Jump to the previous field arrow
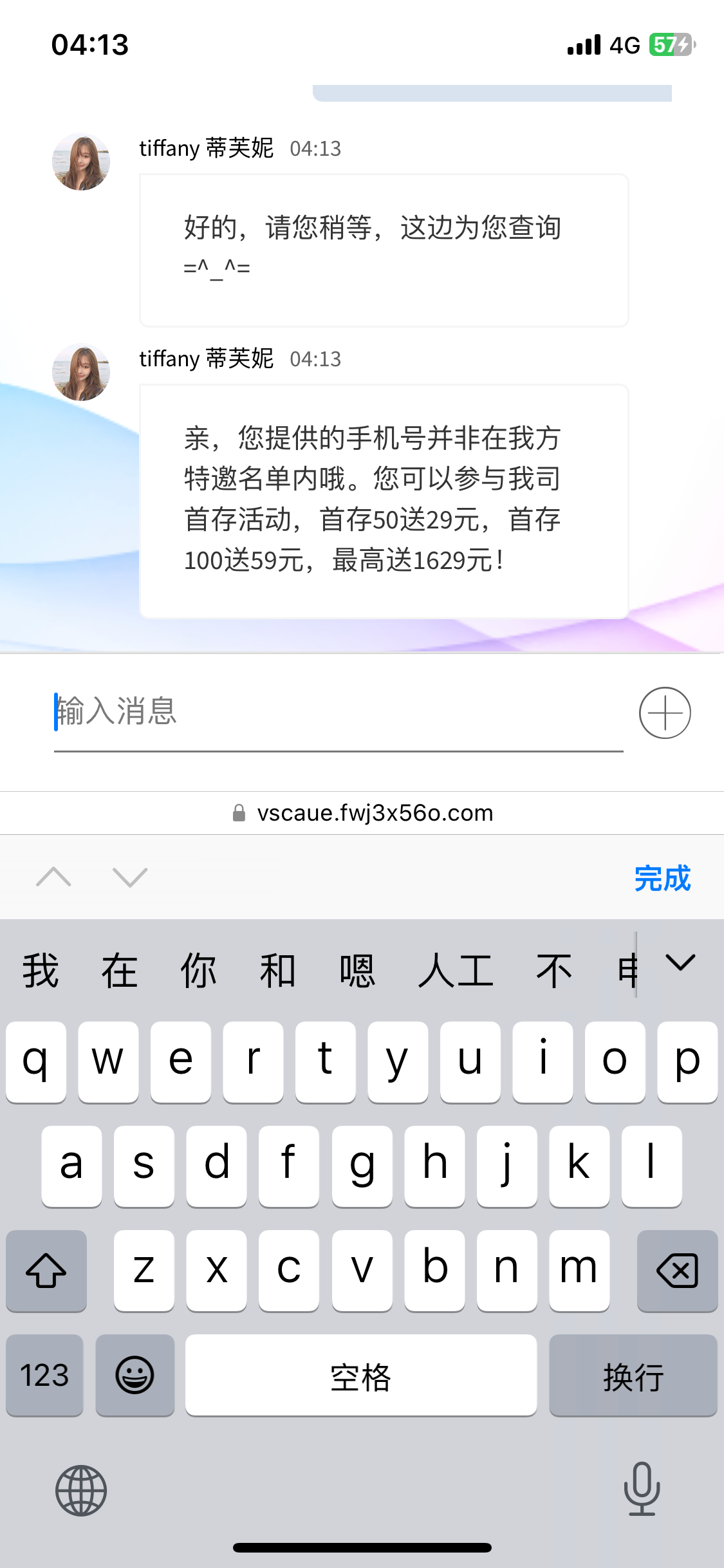The width and height of the screenshot is (724, 1568). [x=54, y=877]
